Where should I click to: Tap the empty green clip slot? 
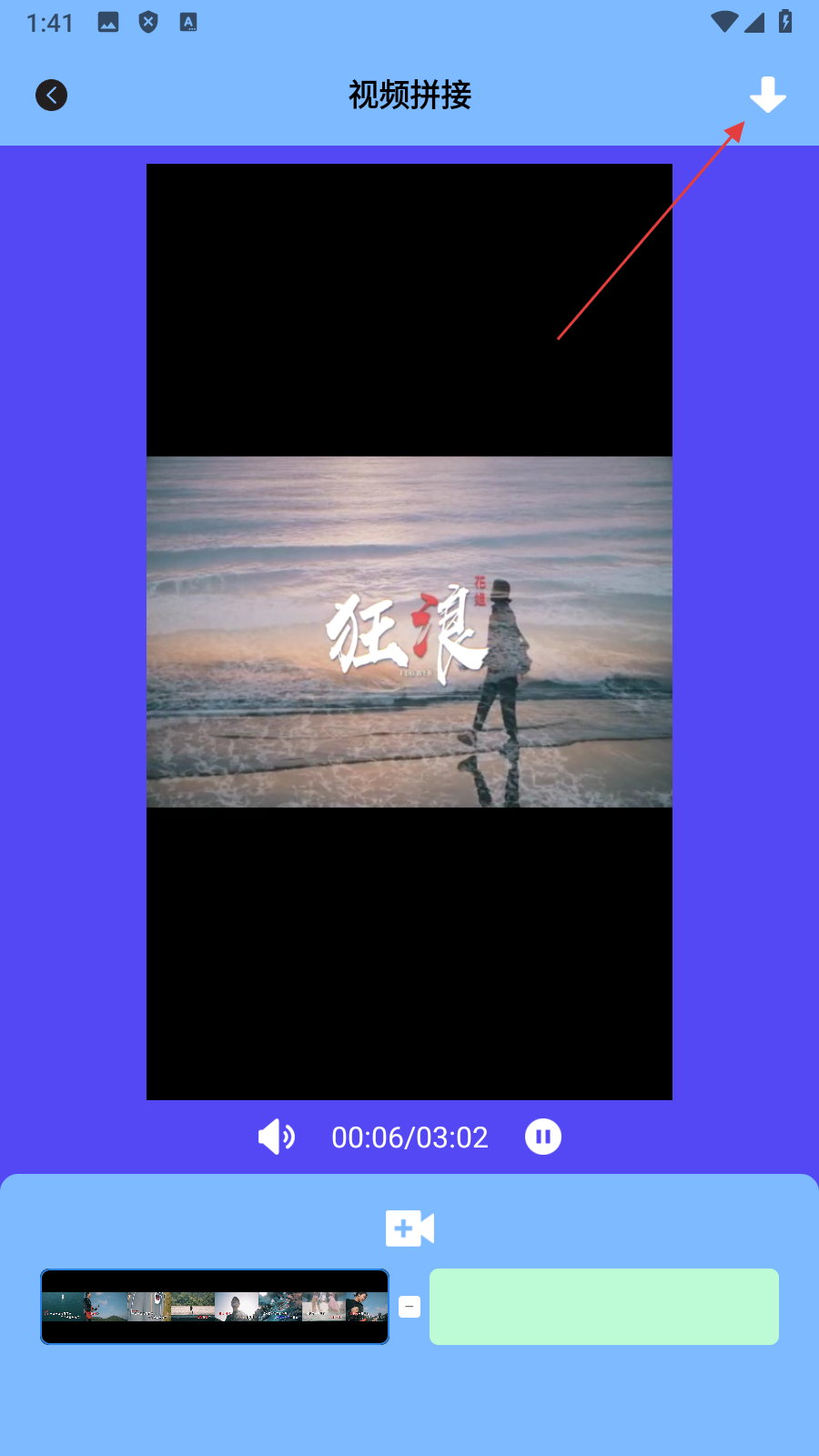[603, 1307]
